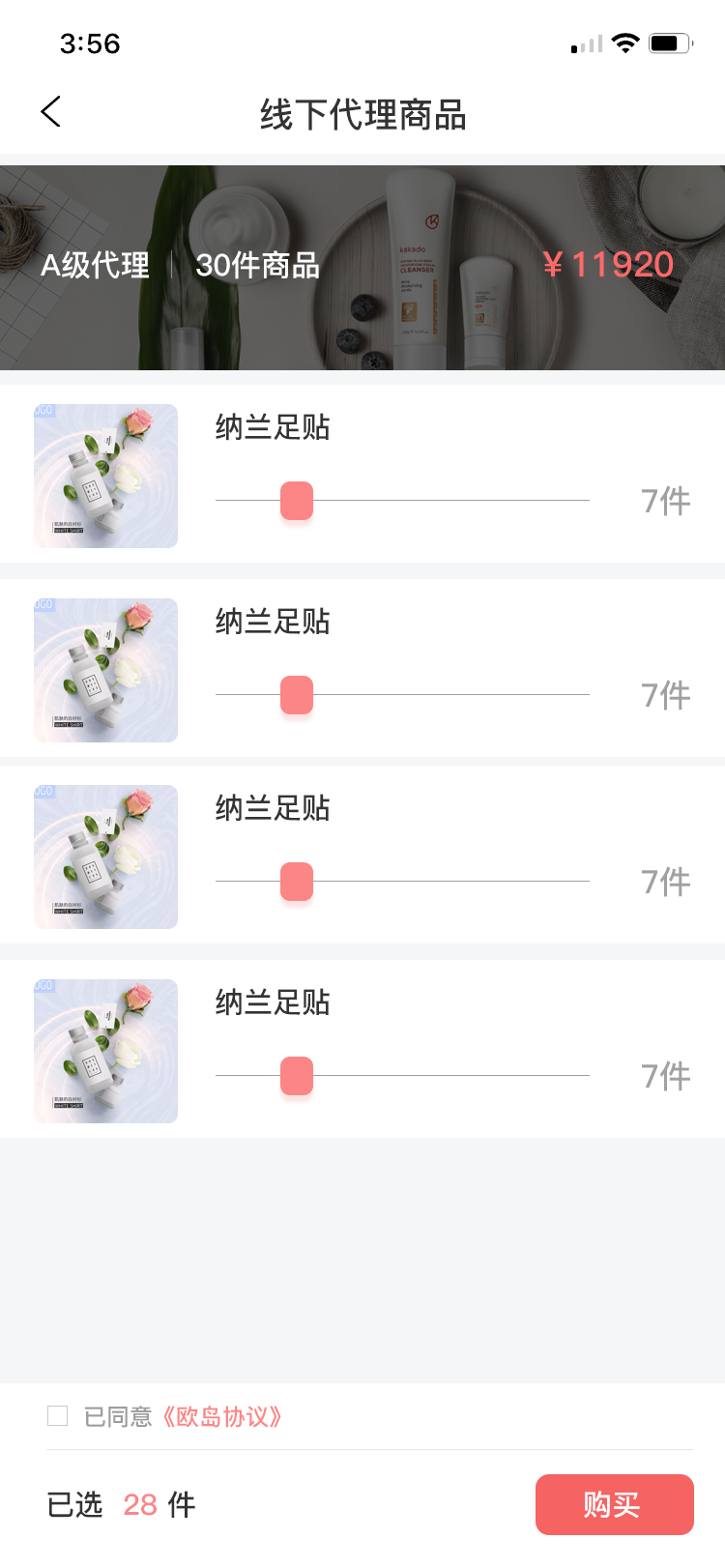Tap the fourth product's picture
The height and width of the screenshot is (1568, 725).
coord(105,1051)
